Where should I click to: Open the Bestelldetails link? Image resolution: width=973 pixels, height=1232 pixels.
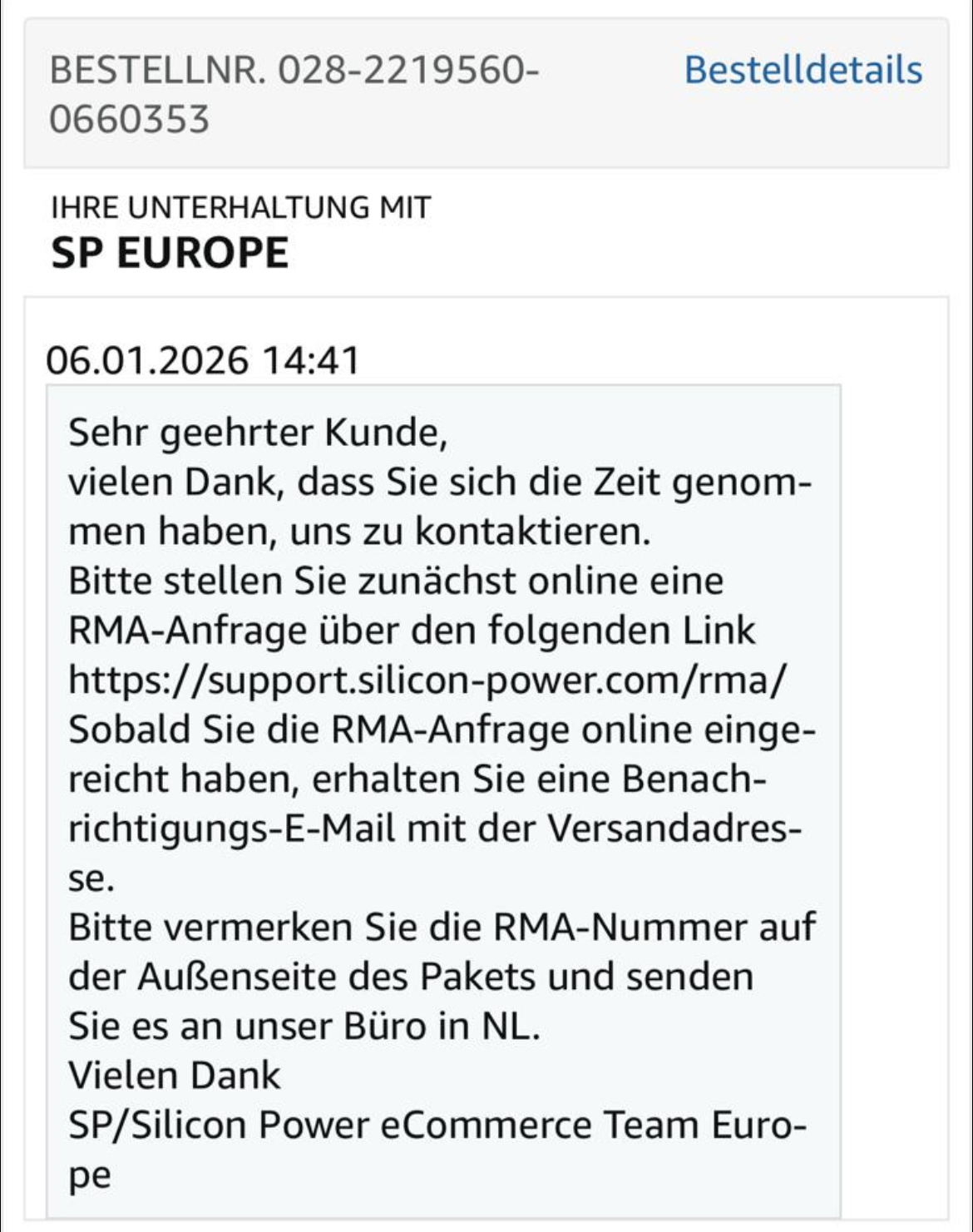point(803,70)
